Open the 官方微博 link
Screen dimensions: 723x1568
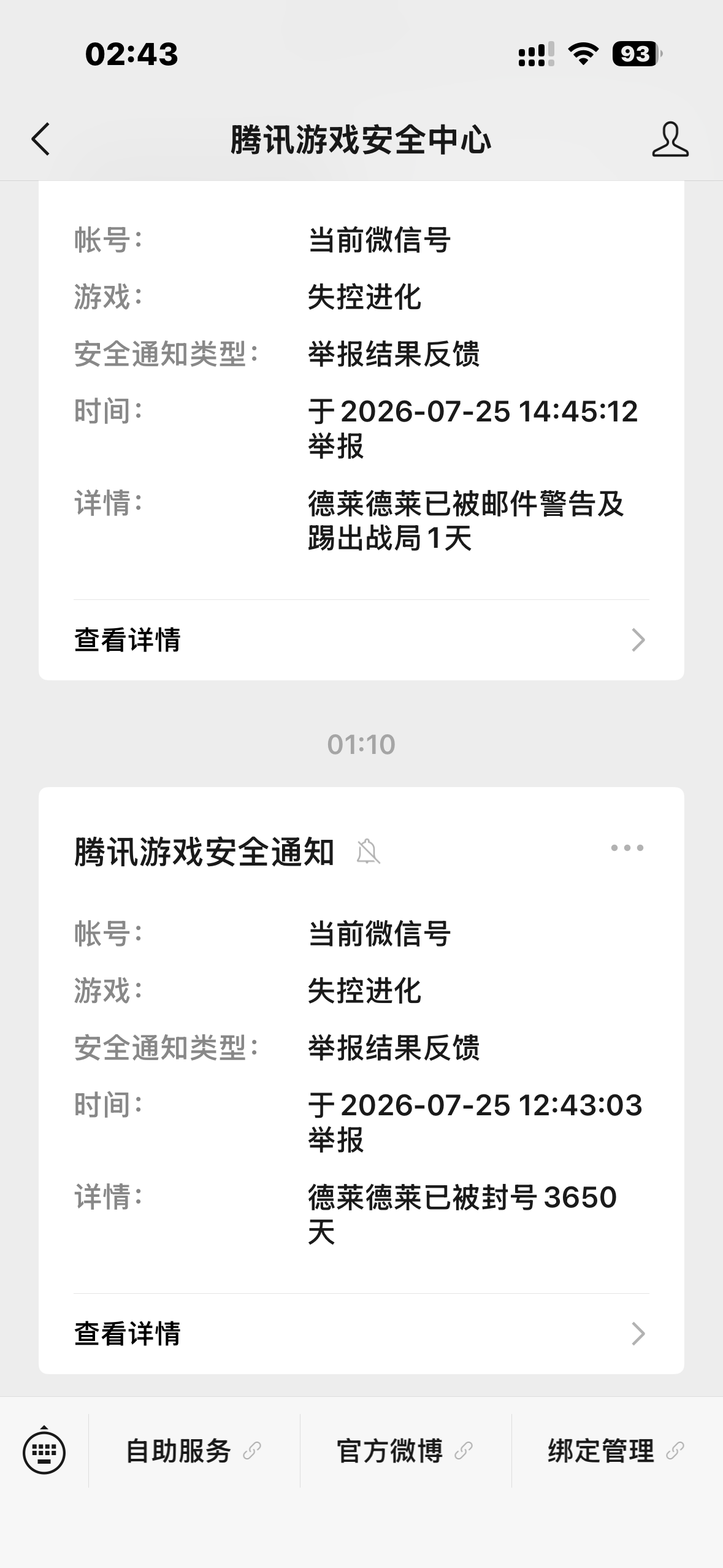click(x=405, y=1451)
